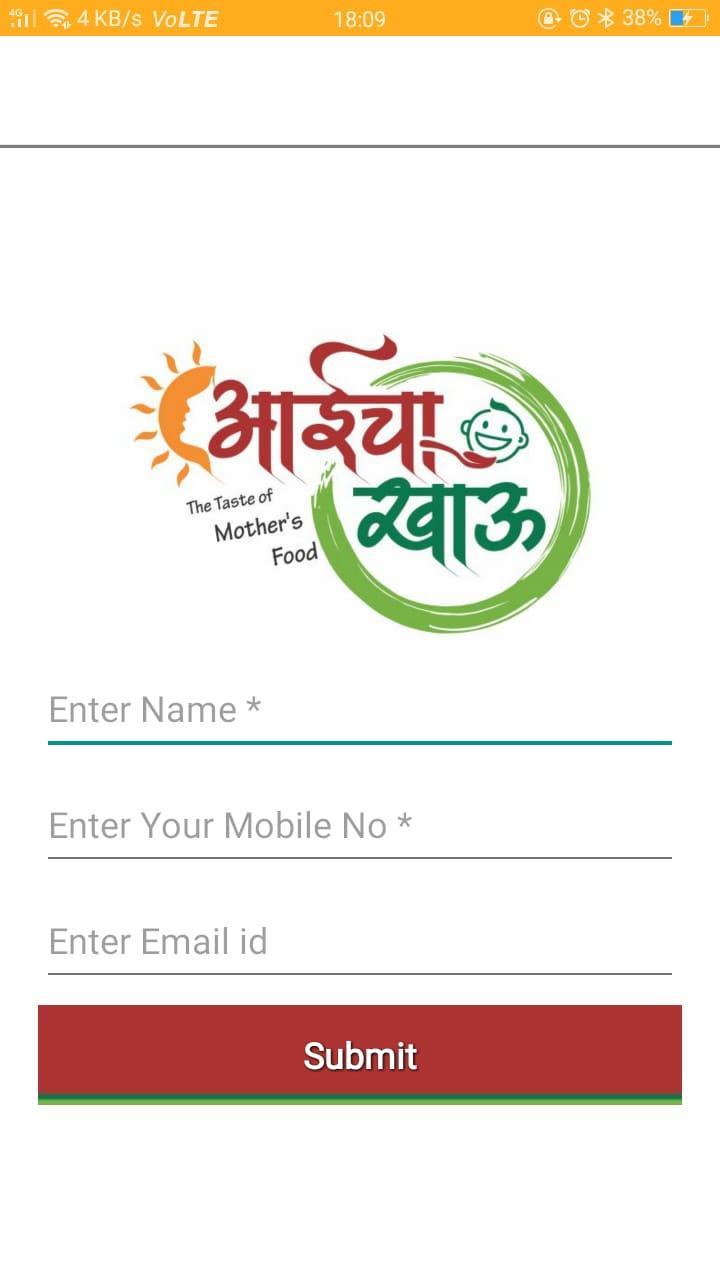The image size is (720, 1280).
Task: Submit the registration form
Action: point(359,1054)
